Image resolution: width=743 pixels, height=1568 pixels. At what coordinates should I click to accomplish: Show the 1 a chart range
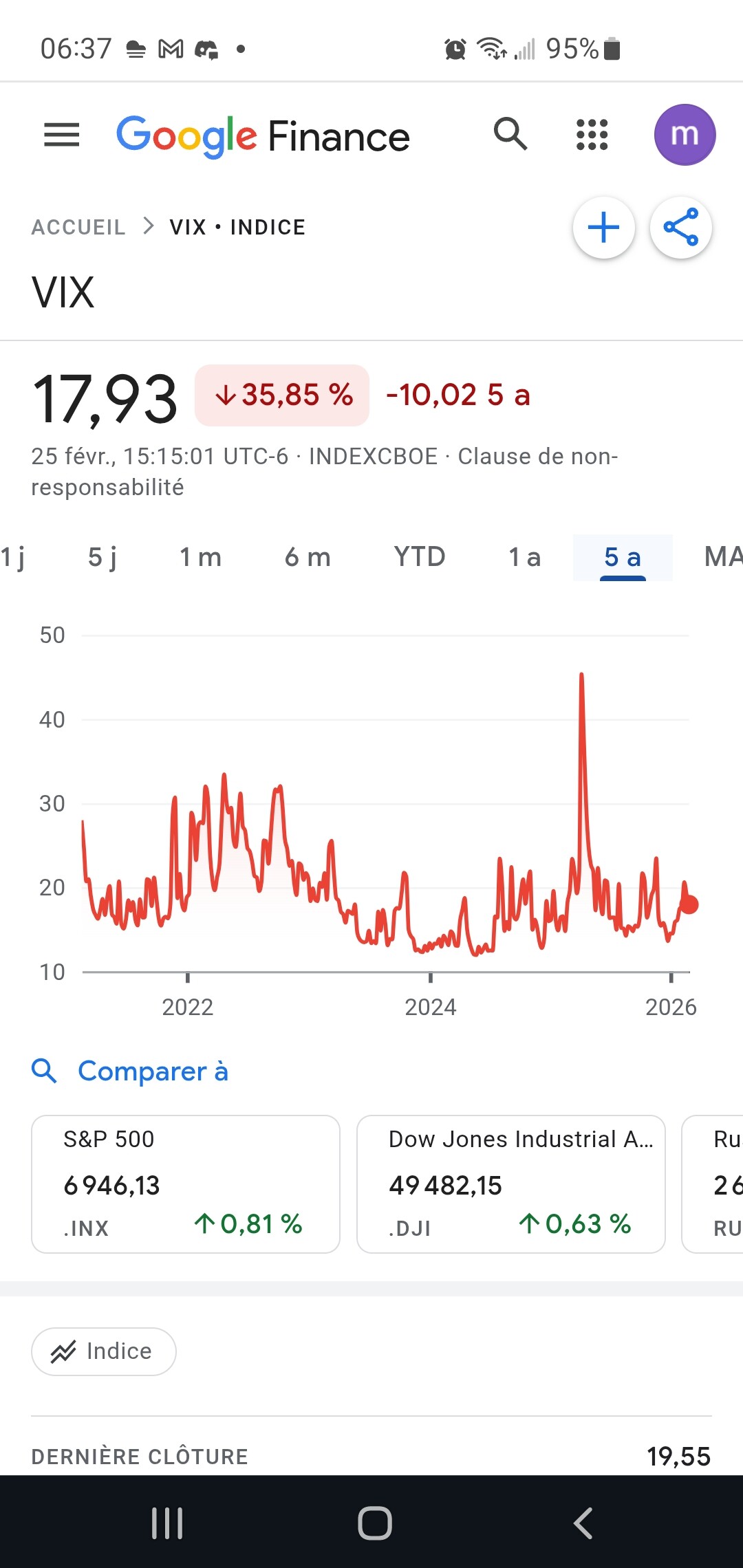pos(524,557)
